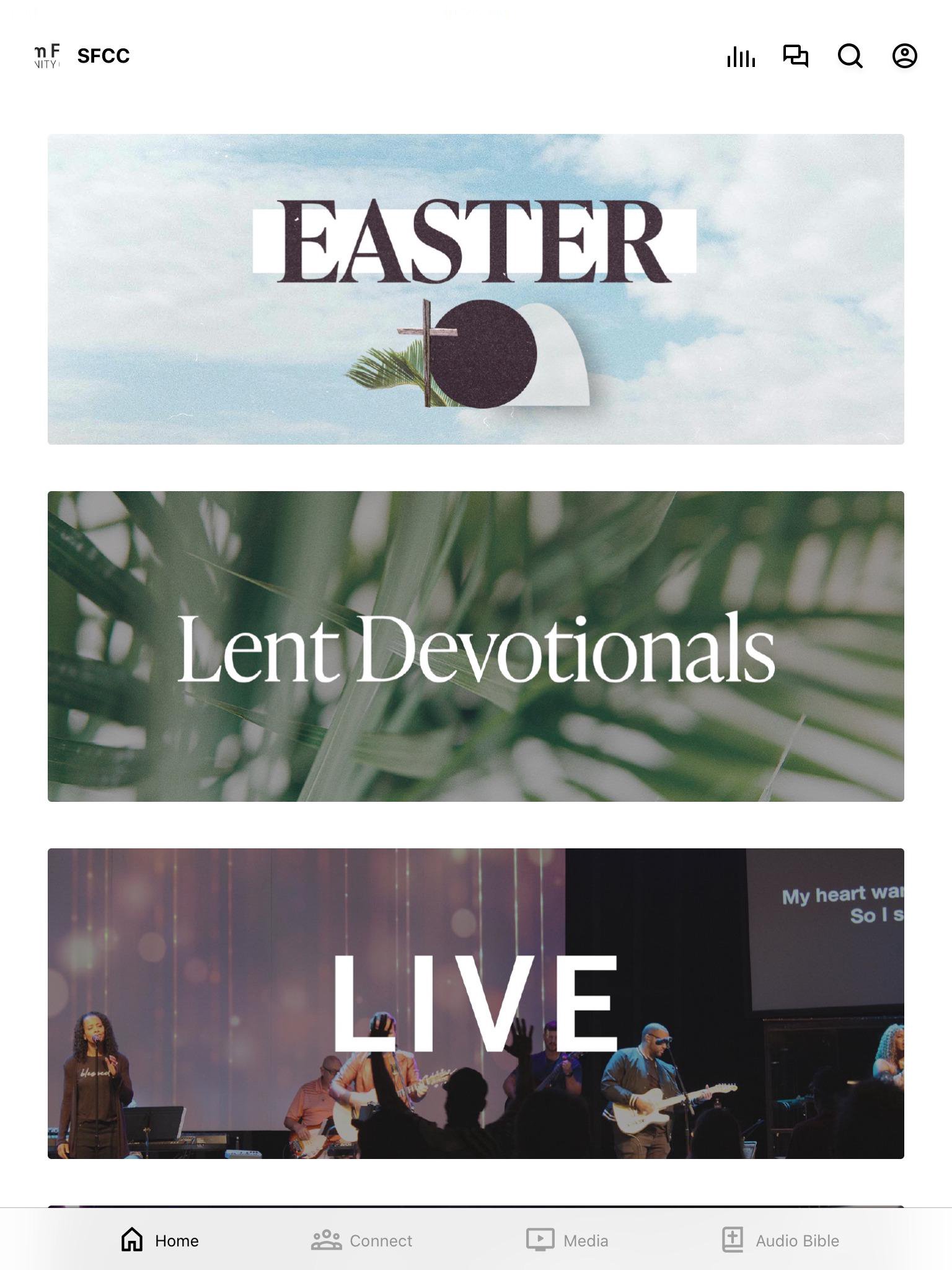Switch to the Audio Bible tab
952x1270 pixels.
[x=780, y=1240]
